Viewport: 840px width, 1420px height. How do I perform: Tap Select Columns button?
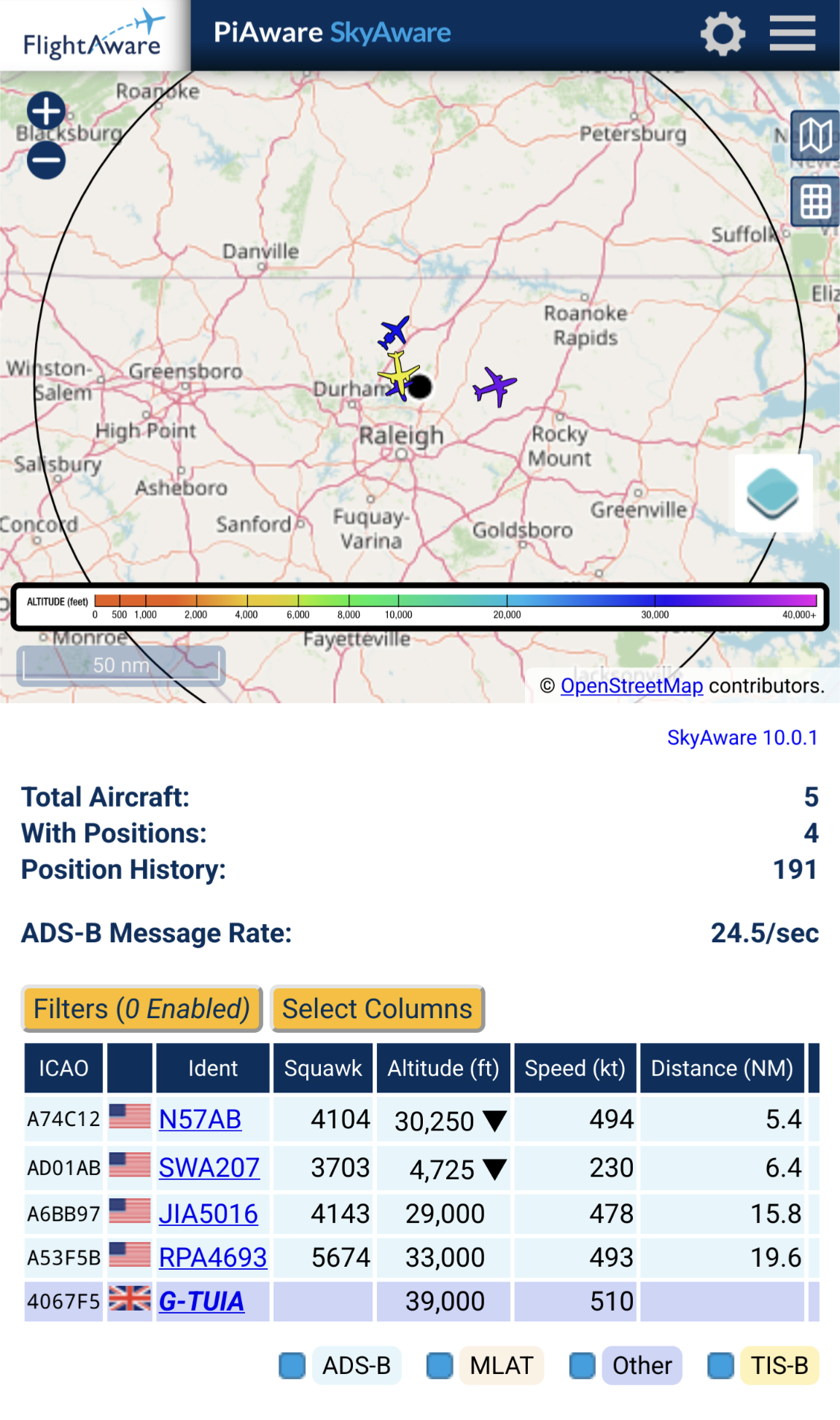pyautogui.click(x=378, y=1009)
